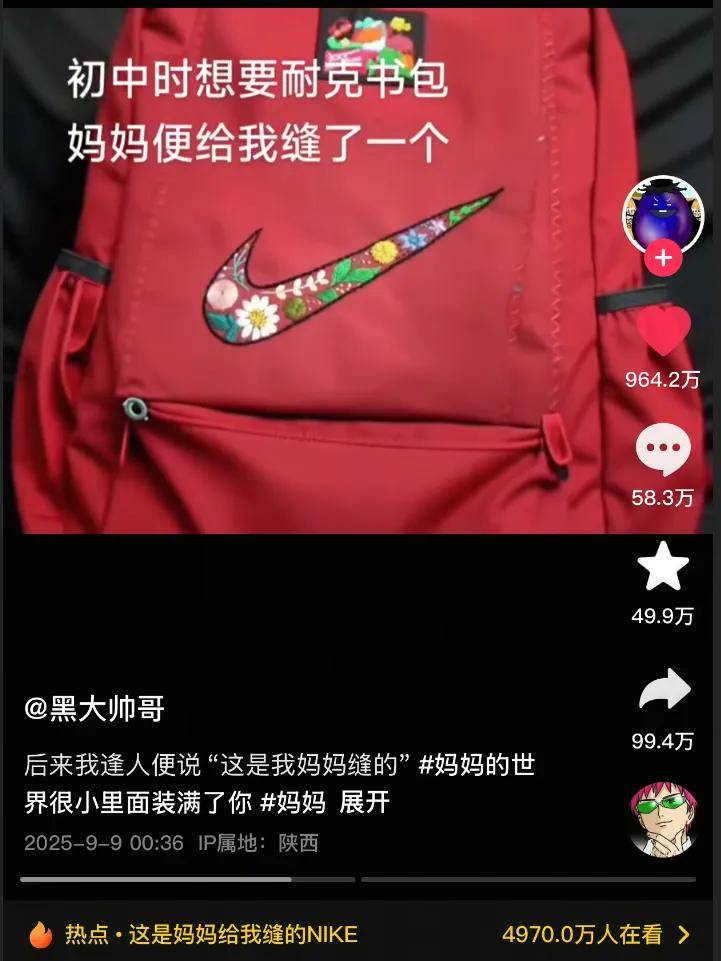The height and width of the screenshot is (961, 721).
Task: Expand the caption by tapping 展开
Action: tap(364, 802)
